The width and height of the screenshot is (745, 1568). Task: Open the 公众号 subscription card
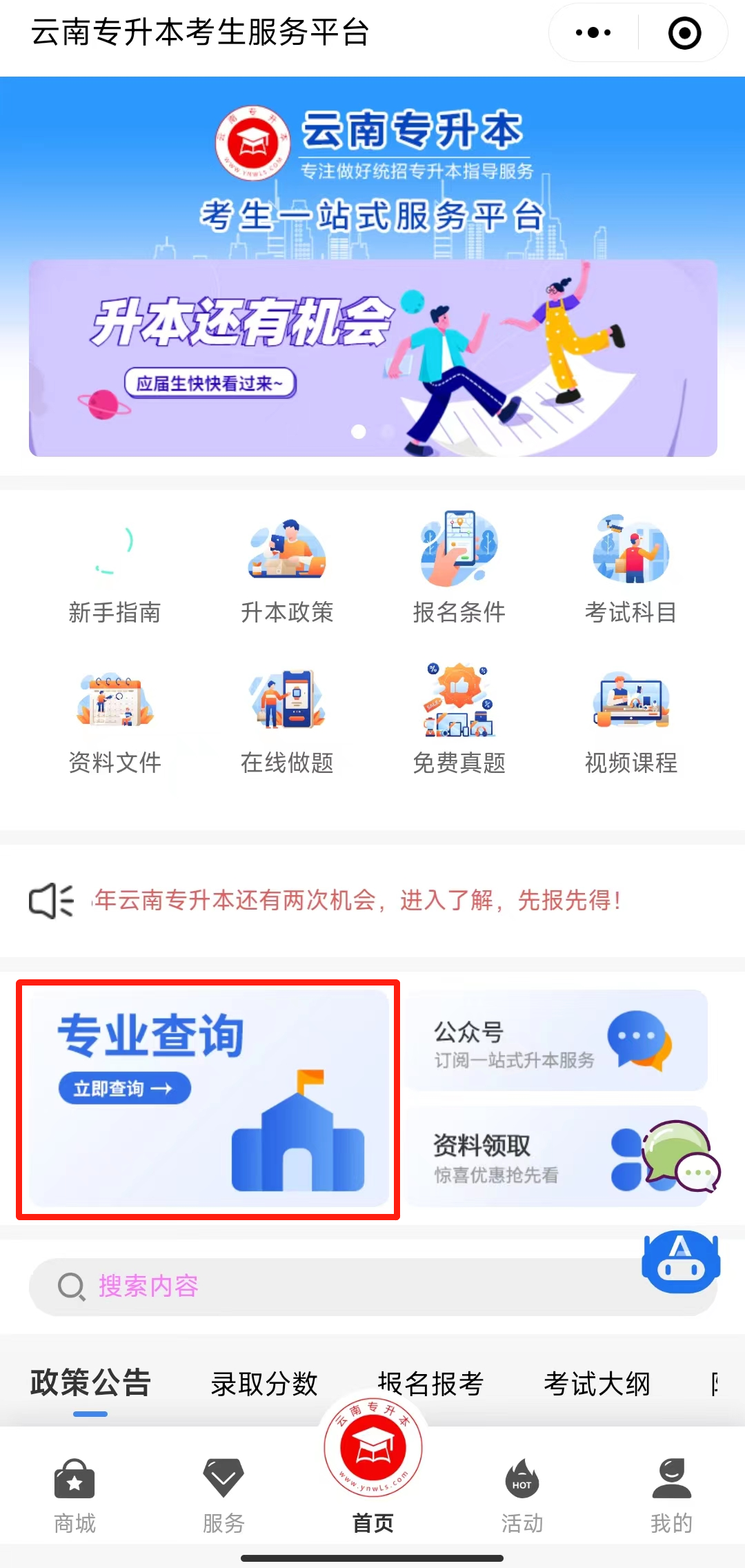(x=556, y=1041)
